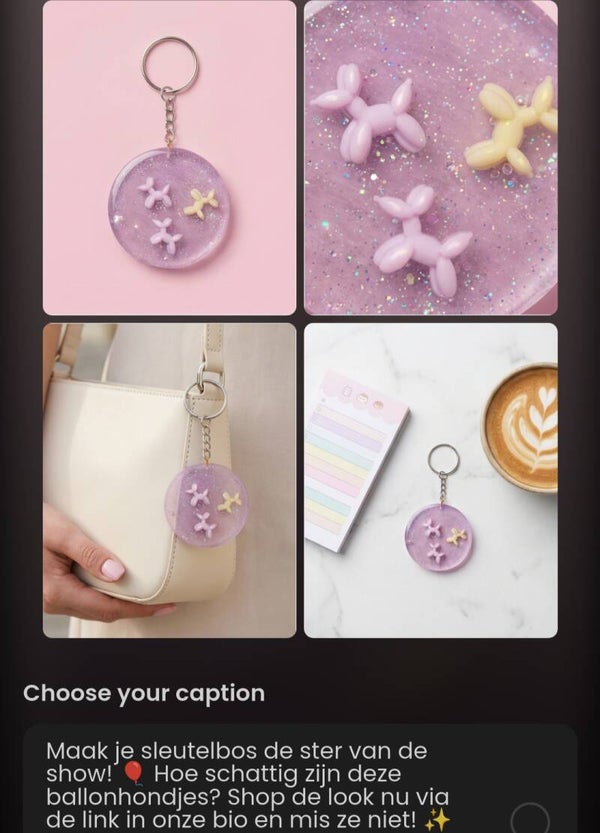Open the keychain beside coffee cup image
Screen dimensions: 600x833
(x=431, y=480)
